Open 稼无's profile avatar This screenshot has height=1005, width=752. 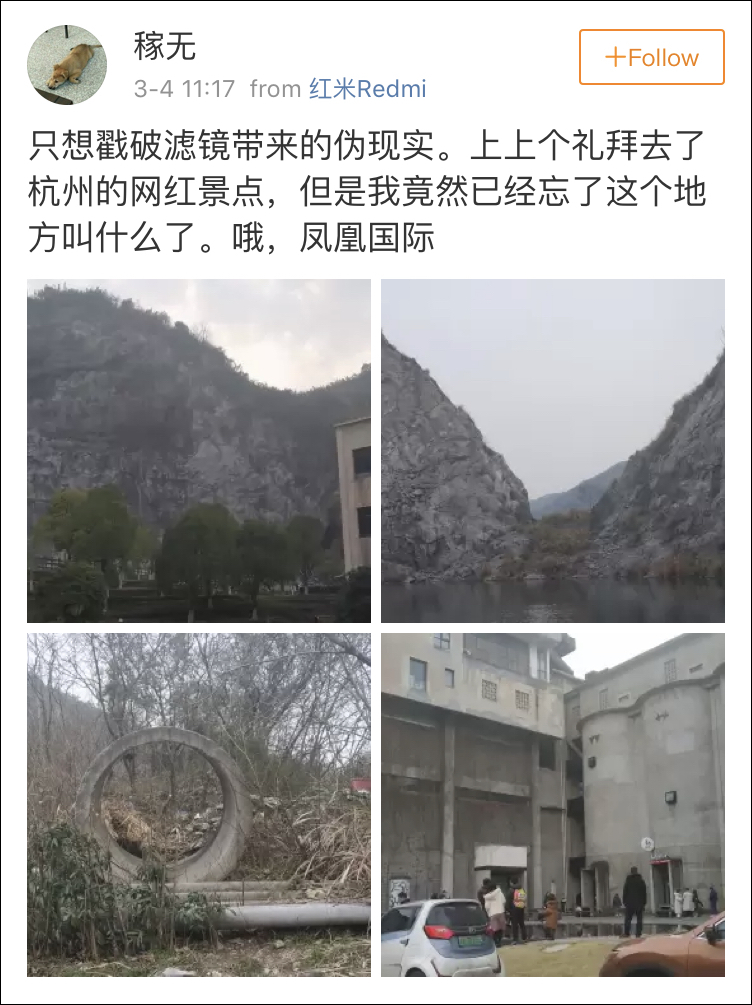coord(67,65)
